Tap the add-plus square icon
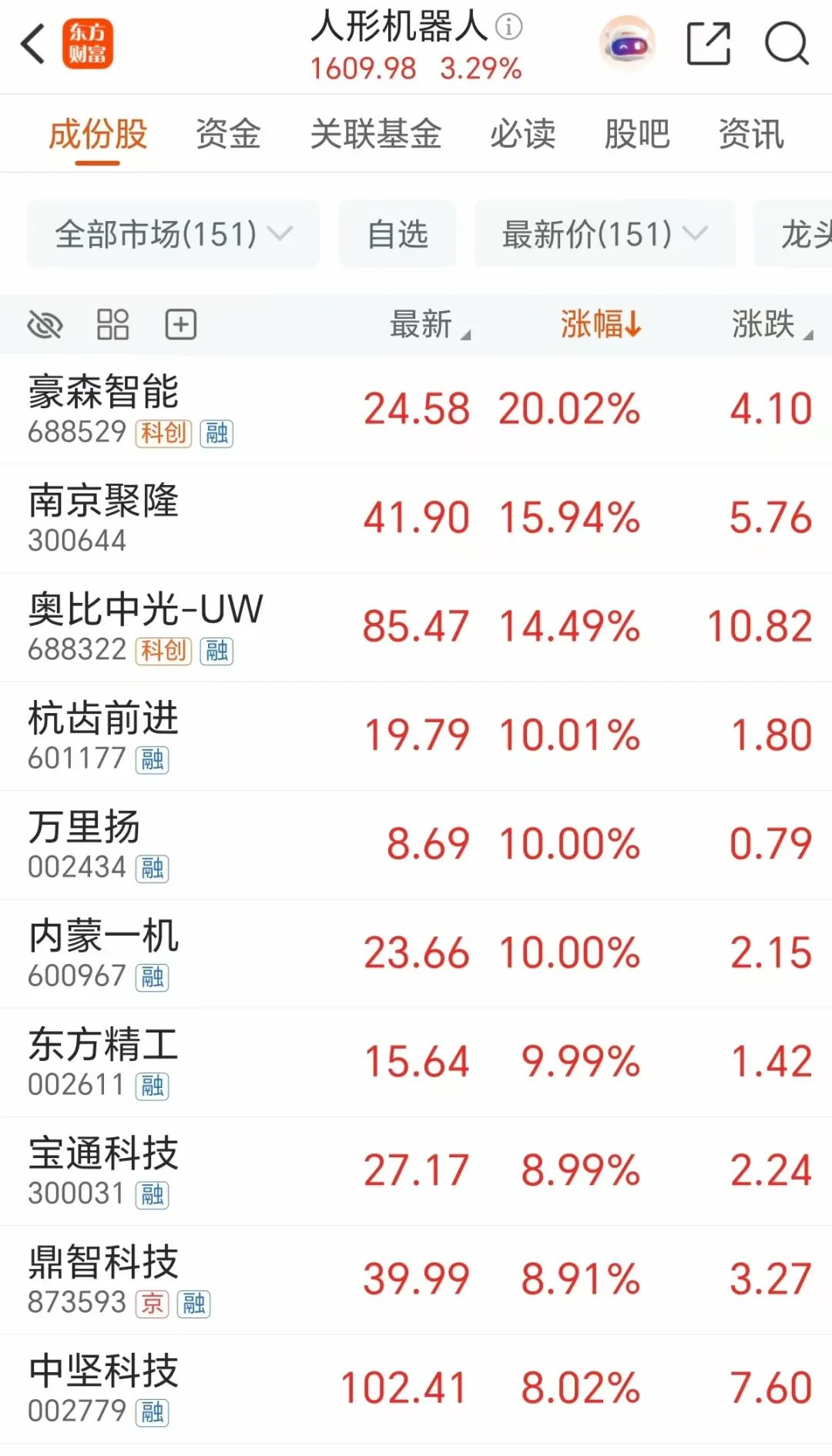This screenshot has width=832, height=1456. 181,325
